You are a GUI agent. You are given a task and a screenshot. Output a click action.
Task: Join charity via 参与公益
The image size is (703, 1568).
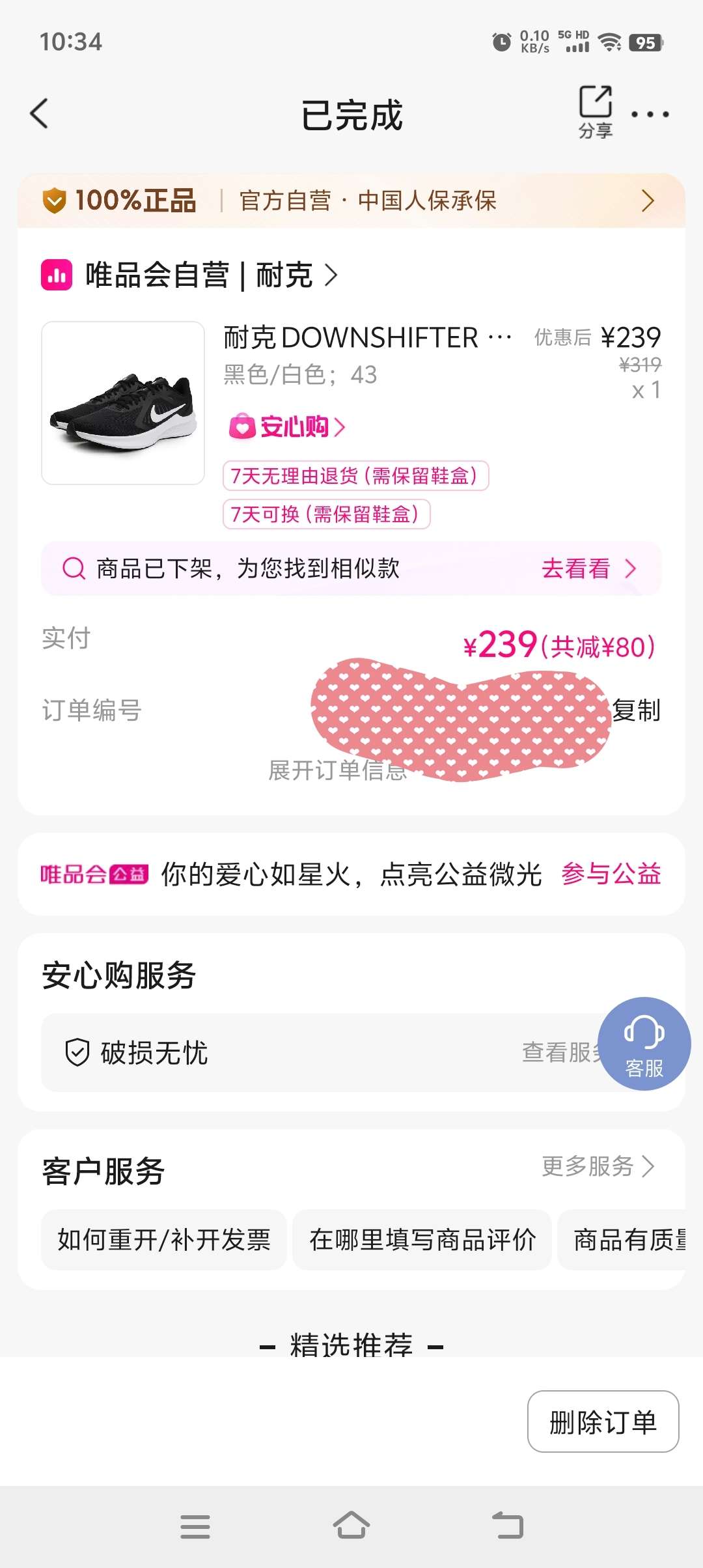coord(611,874)
